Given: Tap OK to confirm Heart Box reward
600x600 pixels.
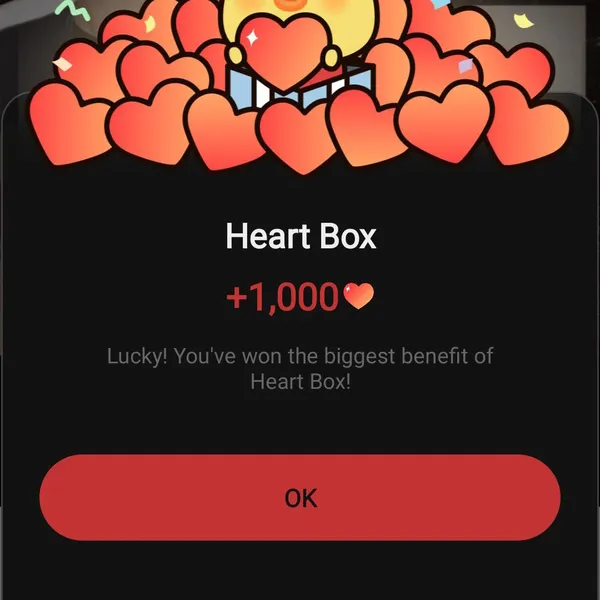Looking at the screenshot, I should point(300,498).
